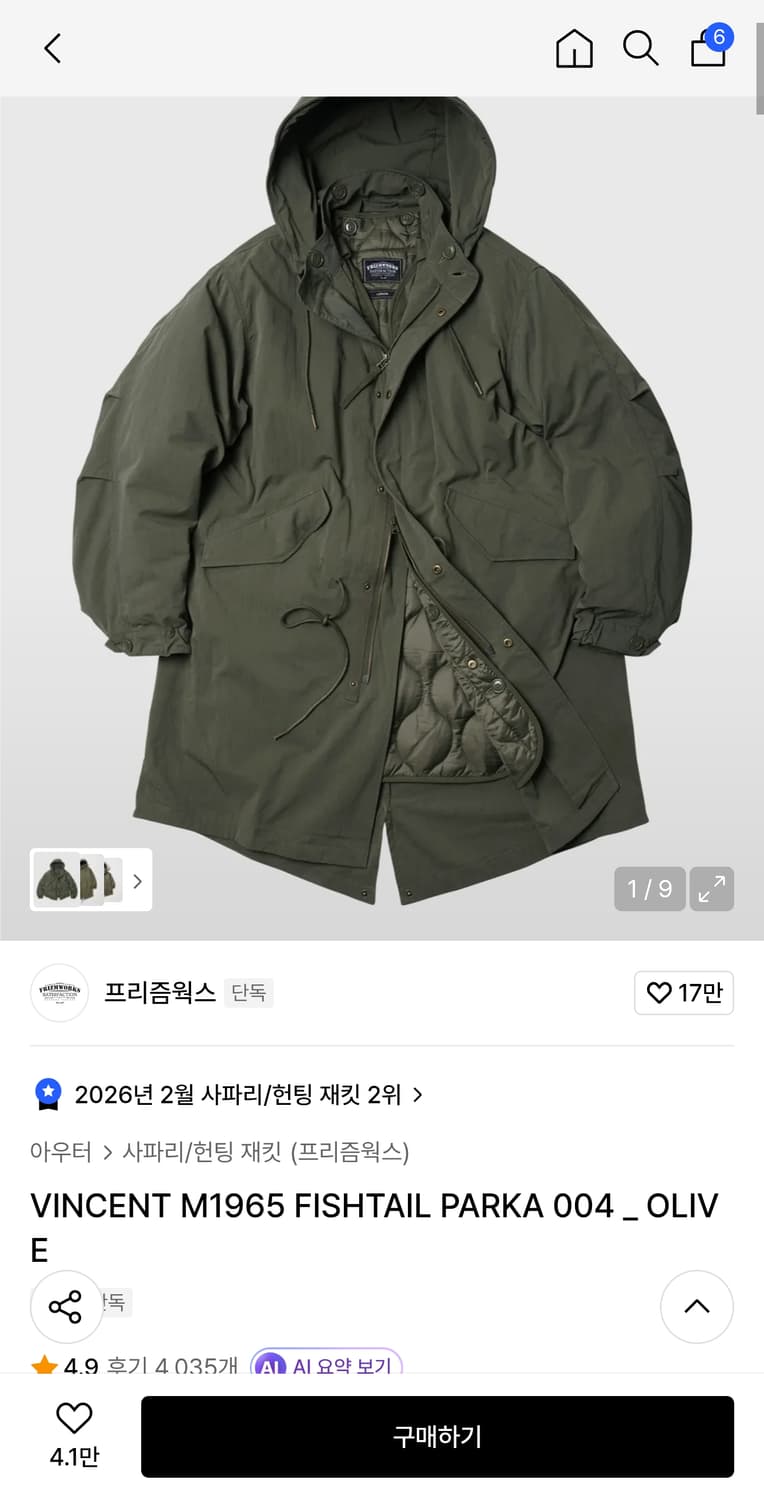Open the shopping cart with 6 items

click(708, 48)
